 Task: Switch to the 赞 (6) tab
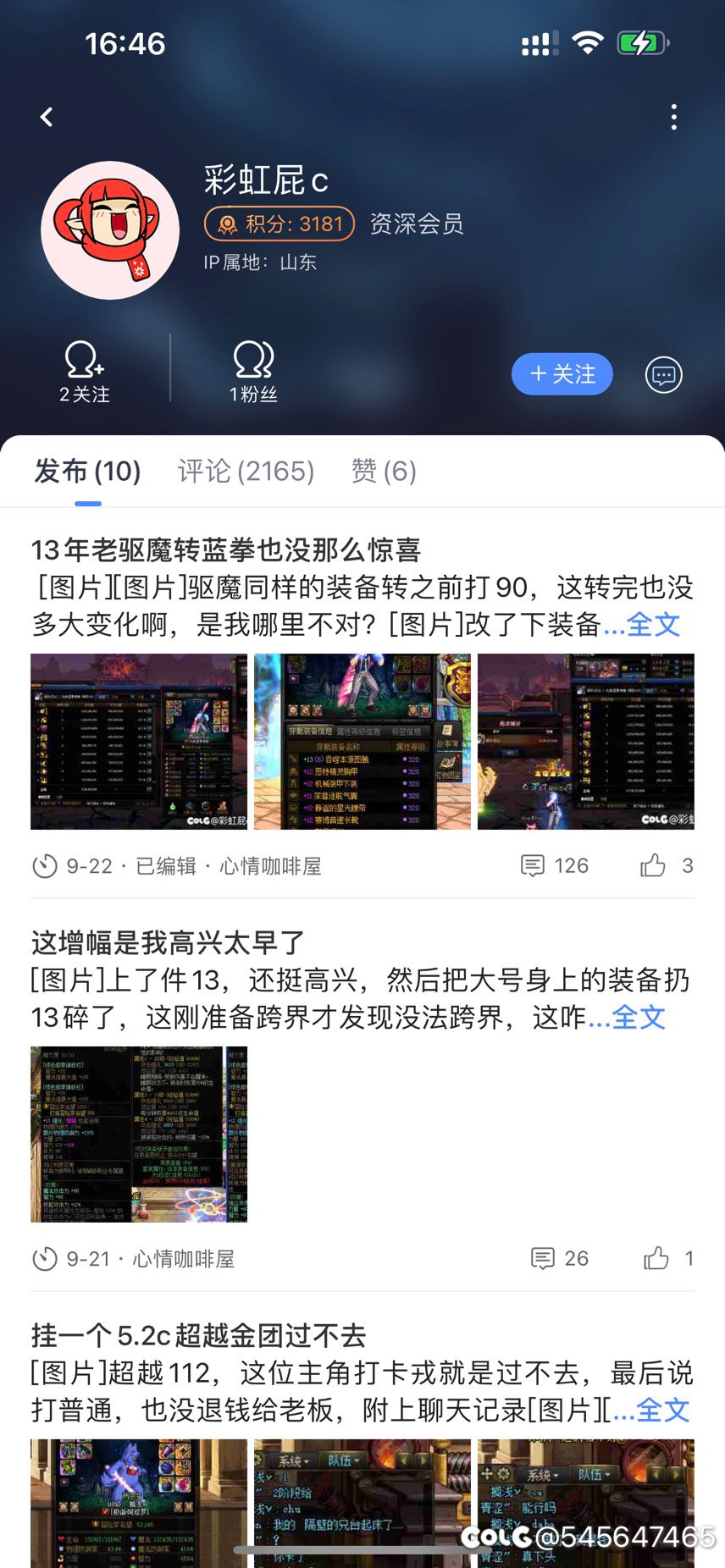point(384,471)
